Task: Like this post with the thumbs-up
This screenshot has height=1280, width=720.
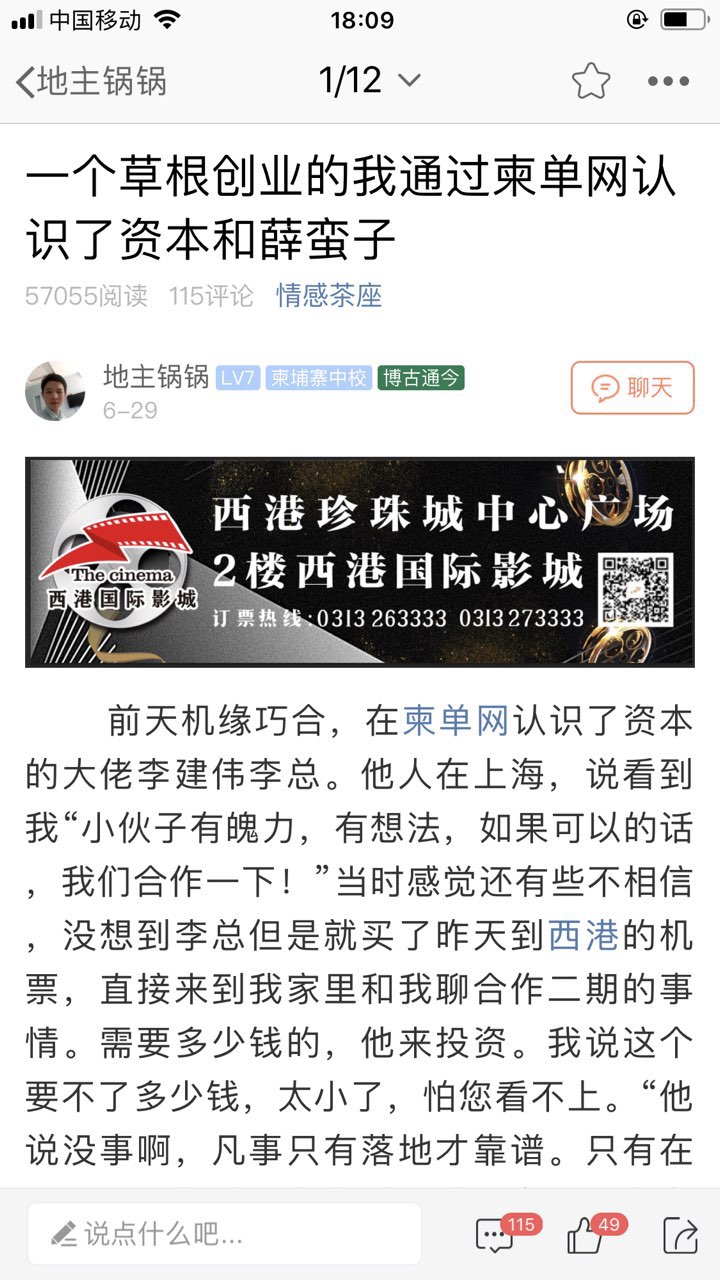Action: coord(586,1236)
